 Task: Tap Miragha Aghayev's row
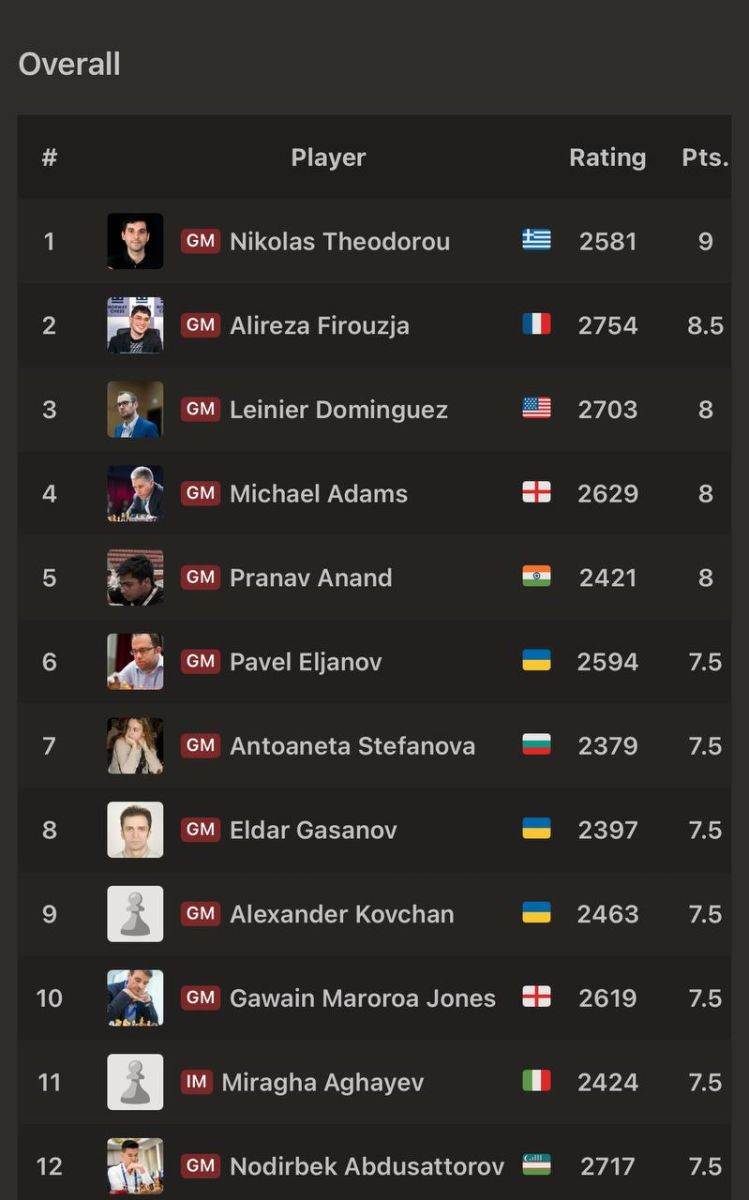322,1081
